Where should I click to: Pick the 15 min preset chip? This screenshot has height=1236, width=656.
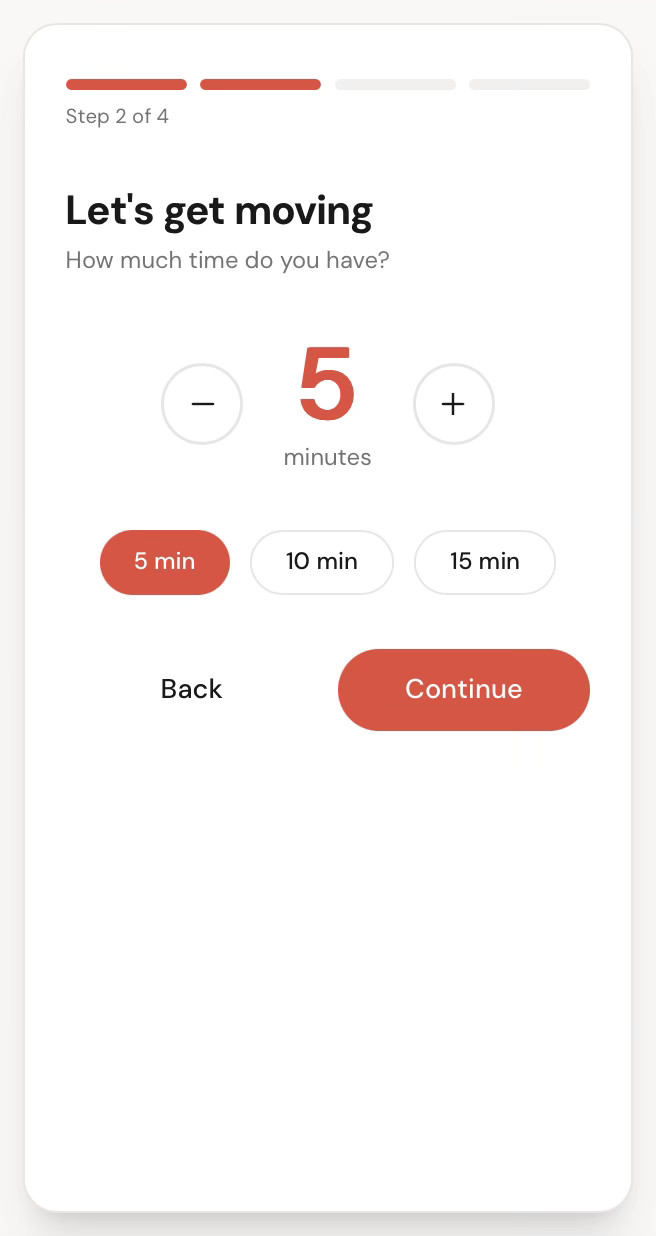click(x=485, y=562)
